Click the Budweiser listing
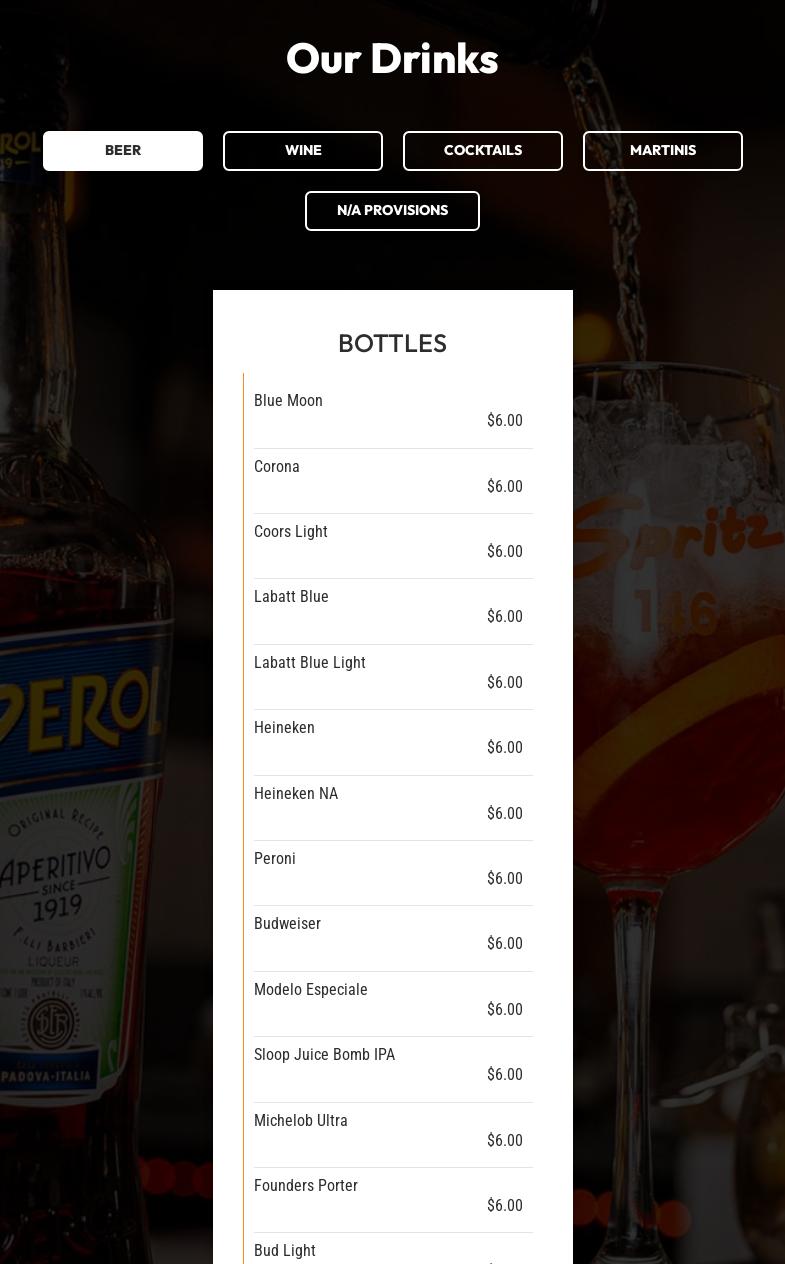 287,923
